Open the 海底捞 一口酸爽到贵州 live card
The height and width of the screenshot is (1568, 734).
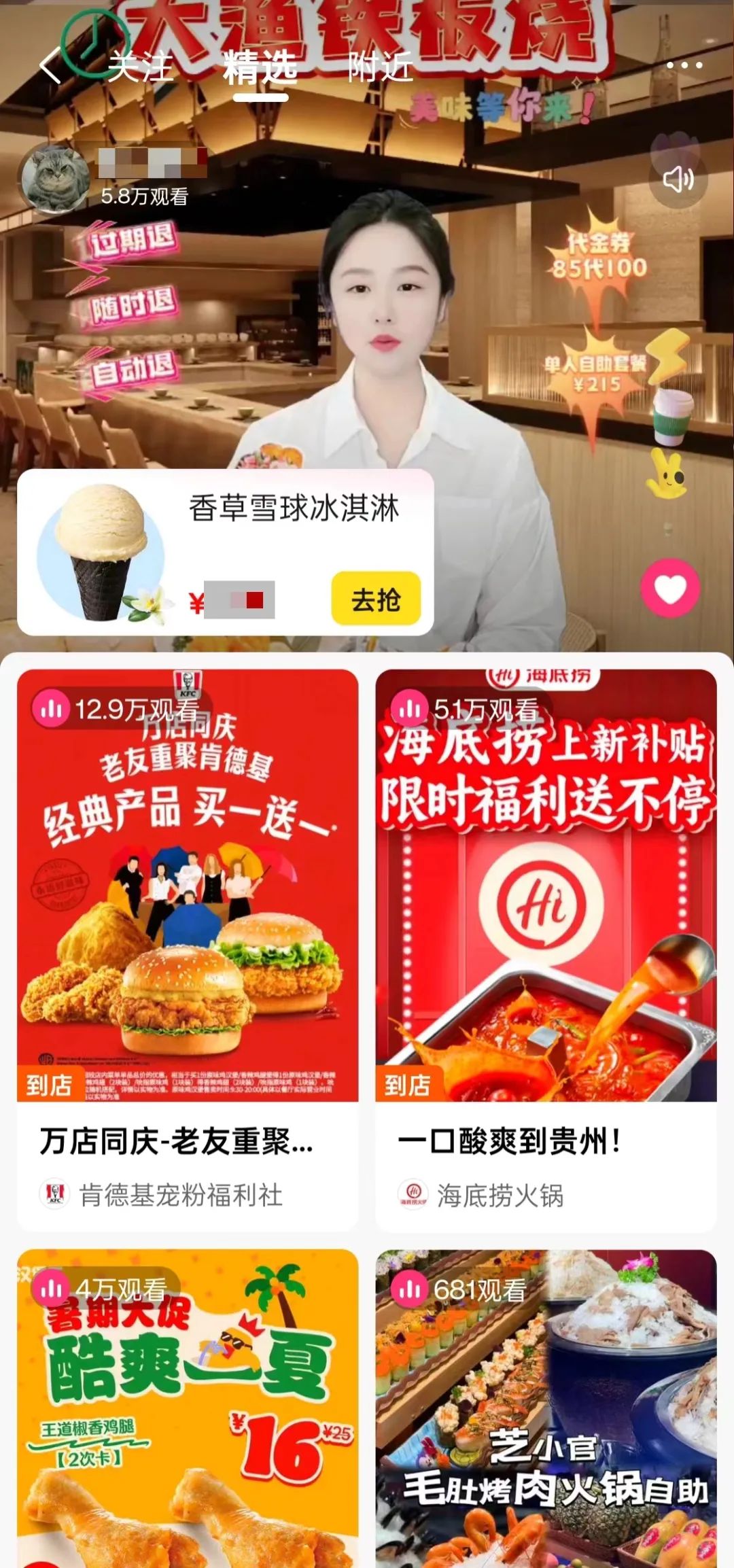(546, 884)
